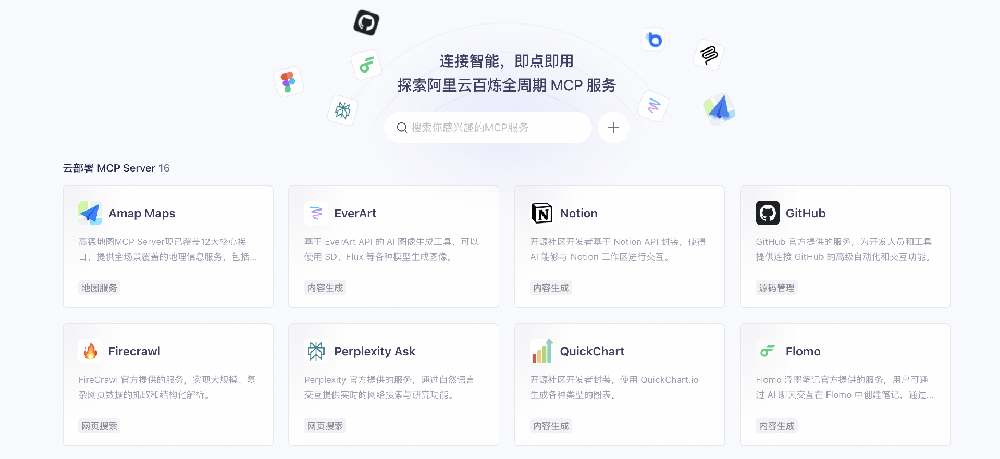Screen dimensions: 1000x459
Task: Tap the plus button beside search
Action: point(613,127)
